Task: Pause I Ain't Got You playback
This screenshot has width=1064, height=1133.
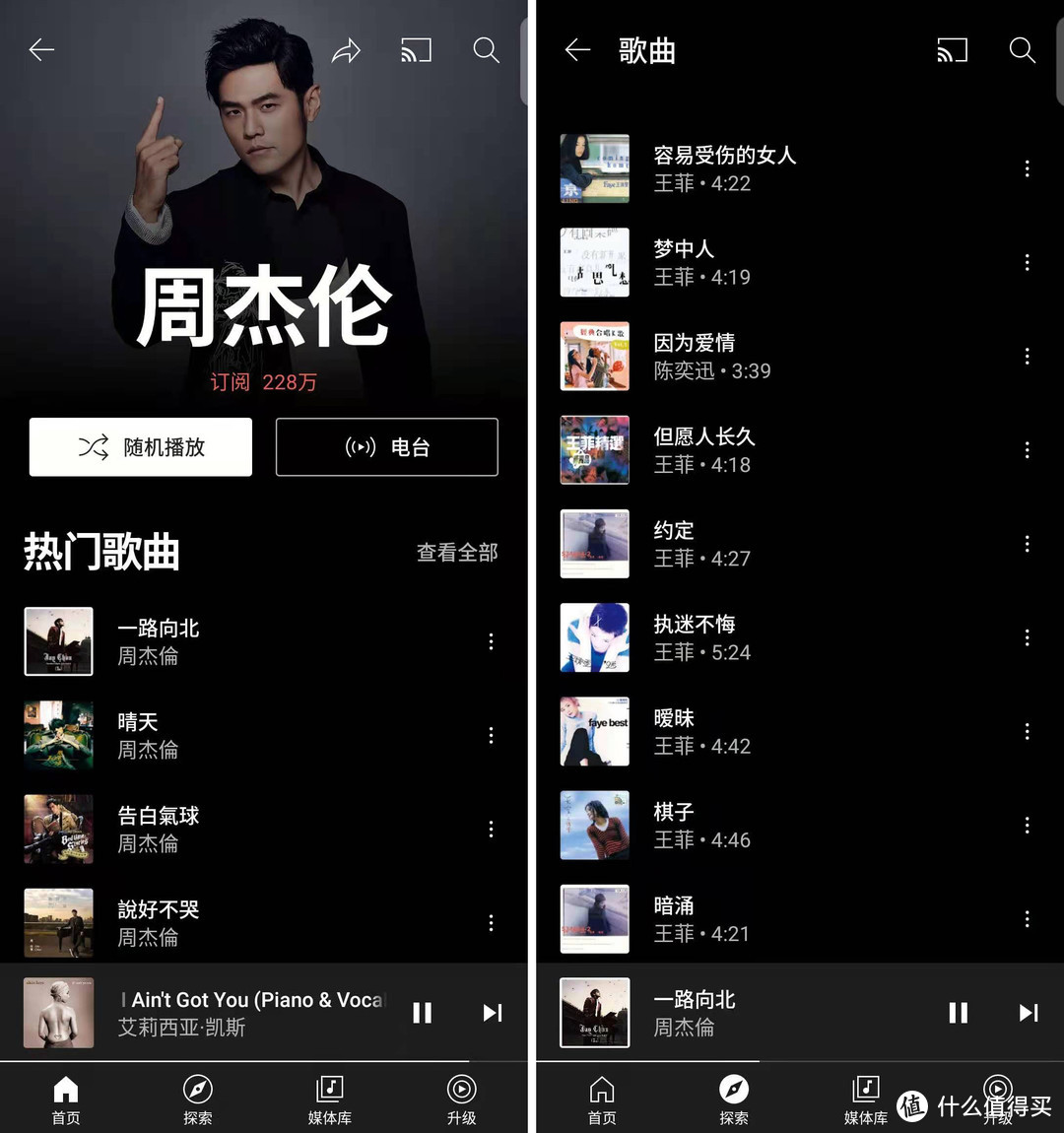Action: pos(422,1013)
